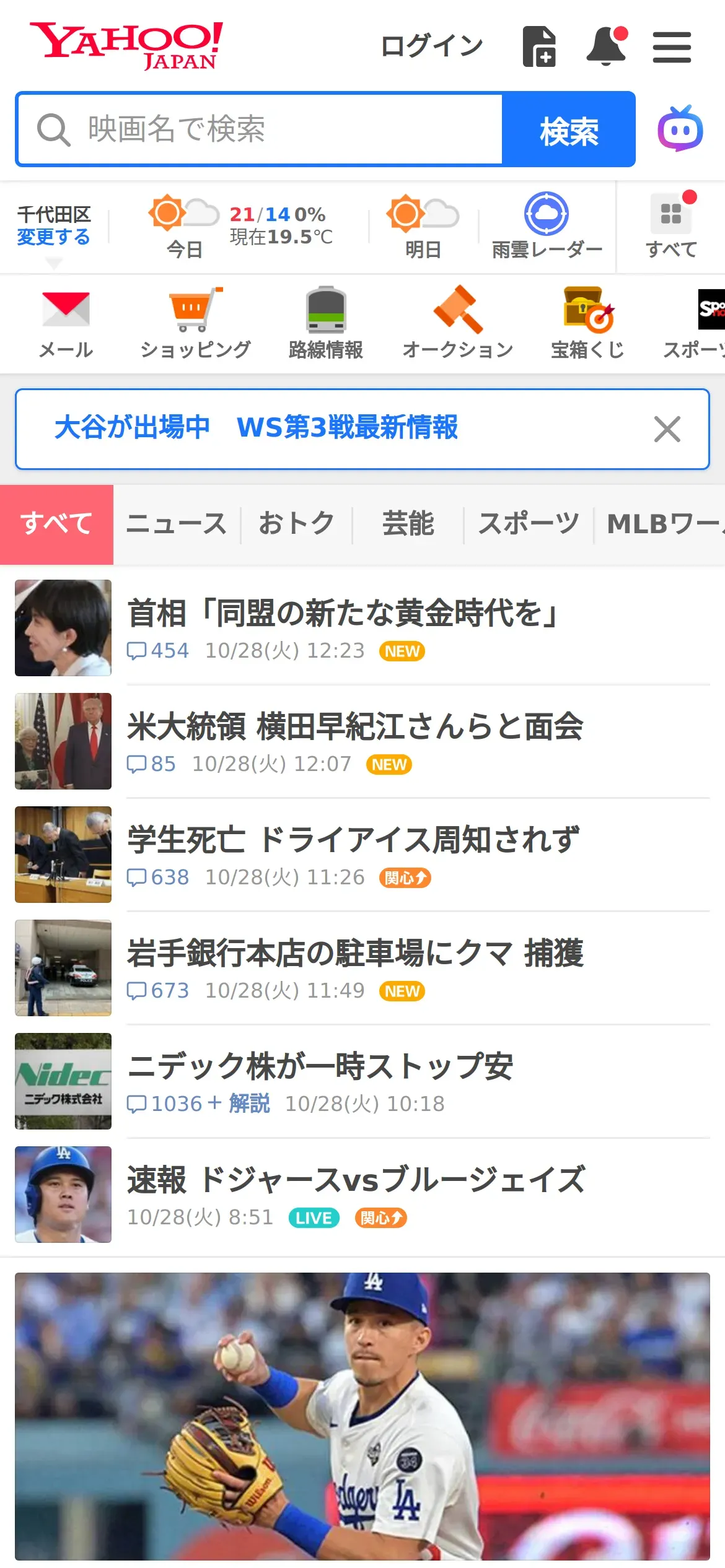Open the 雨雲レーダー rain radar
Viewport: 725px width, 1568px height.
tap(547, 227)
